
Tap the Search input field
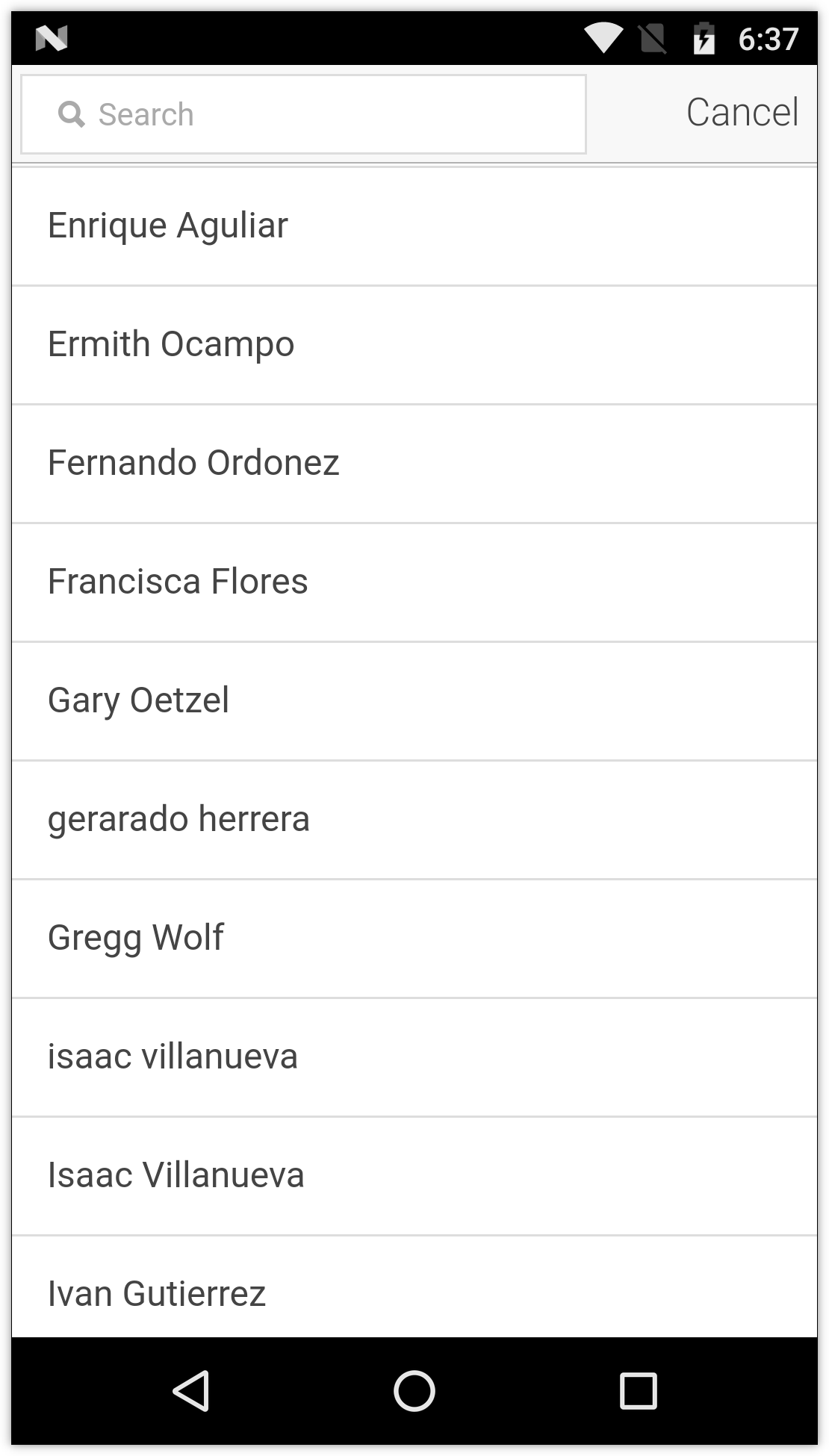[303, 114]
